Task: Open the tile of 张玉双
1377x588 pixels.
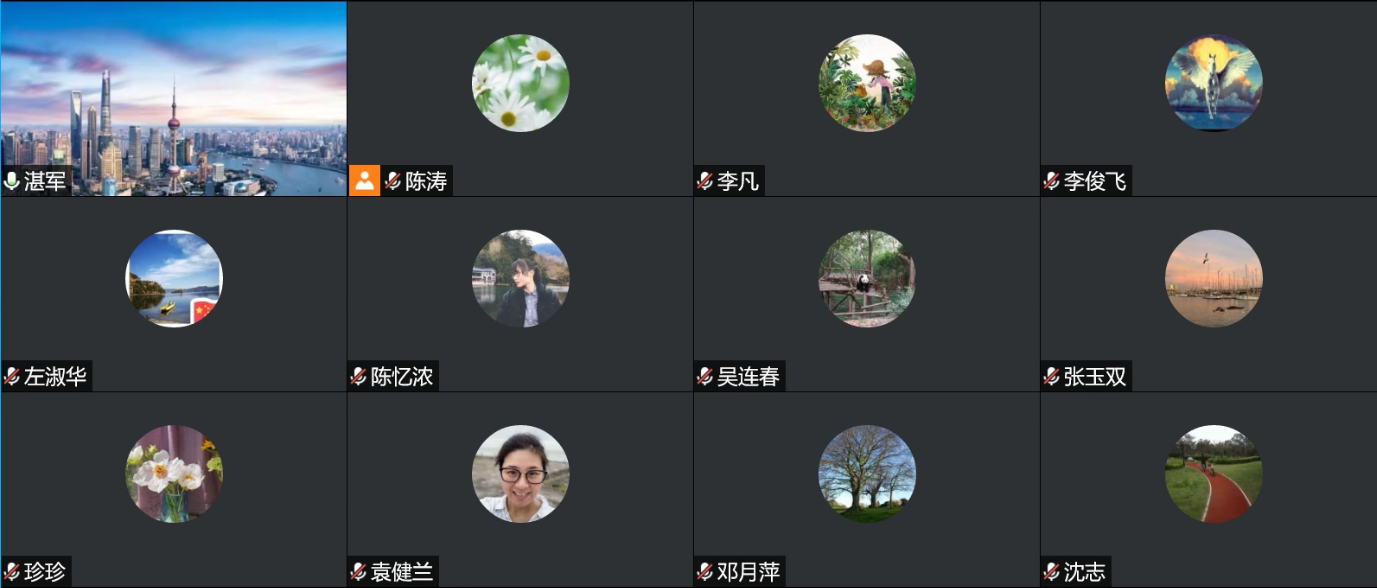Action: (x=1212, y=293)
